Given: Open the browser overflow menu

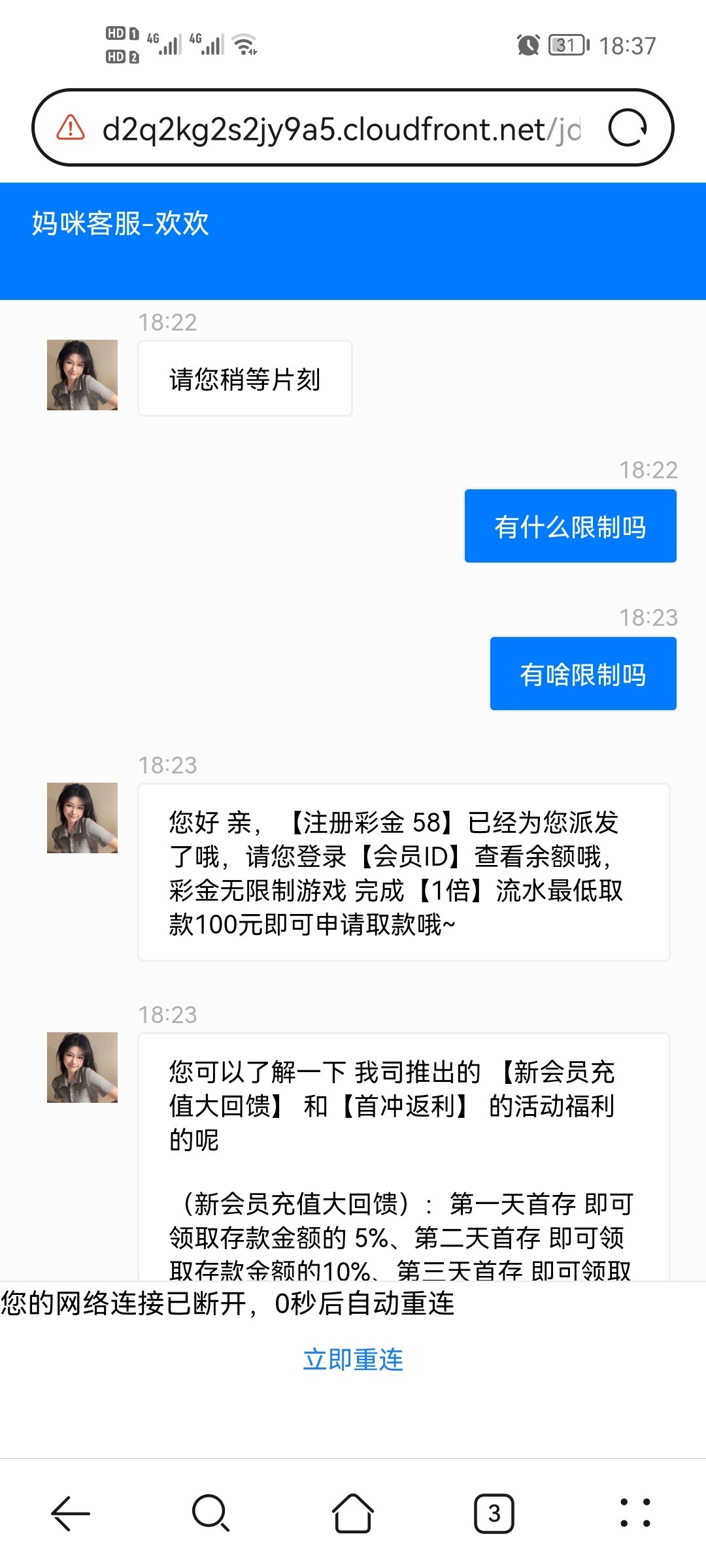Looking at the screenshot, I should coord(635,1513).
